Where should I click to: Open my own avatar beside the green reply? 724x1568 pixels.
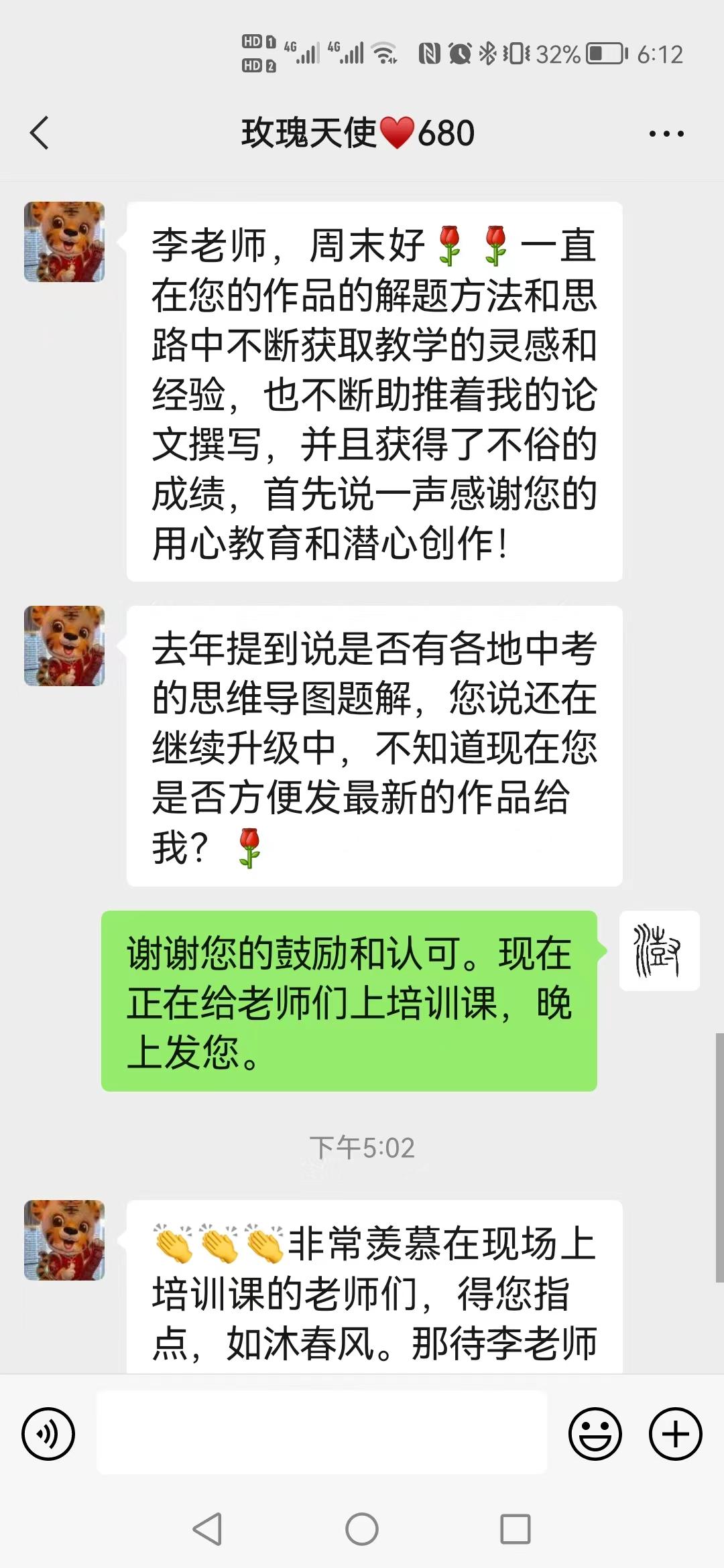tap(660, 951)
